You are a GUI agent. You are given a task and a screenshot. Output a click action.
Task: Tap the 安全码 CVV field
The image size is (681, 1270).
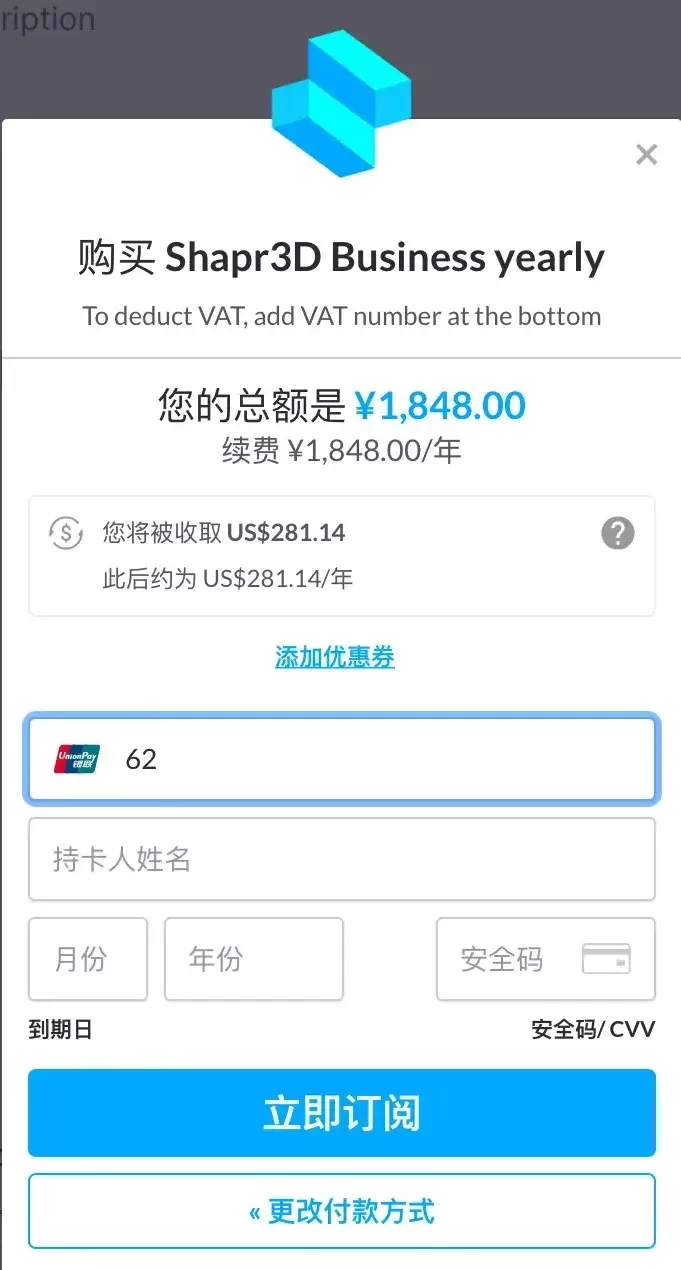coord(510,959)
